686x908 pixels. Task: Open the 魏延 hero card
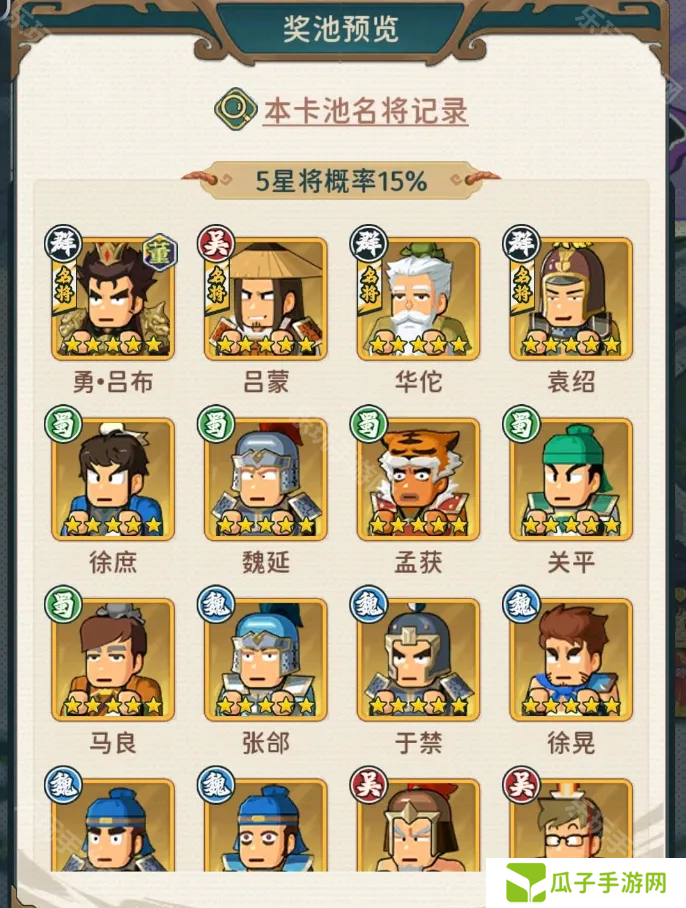(x=265, y=480)
